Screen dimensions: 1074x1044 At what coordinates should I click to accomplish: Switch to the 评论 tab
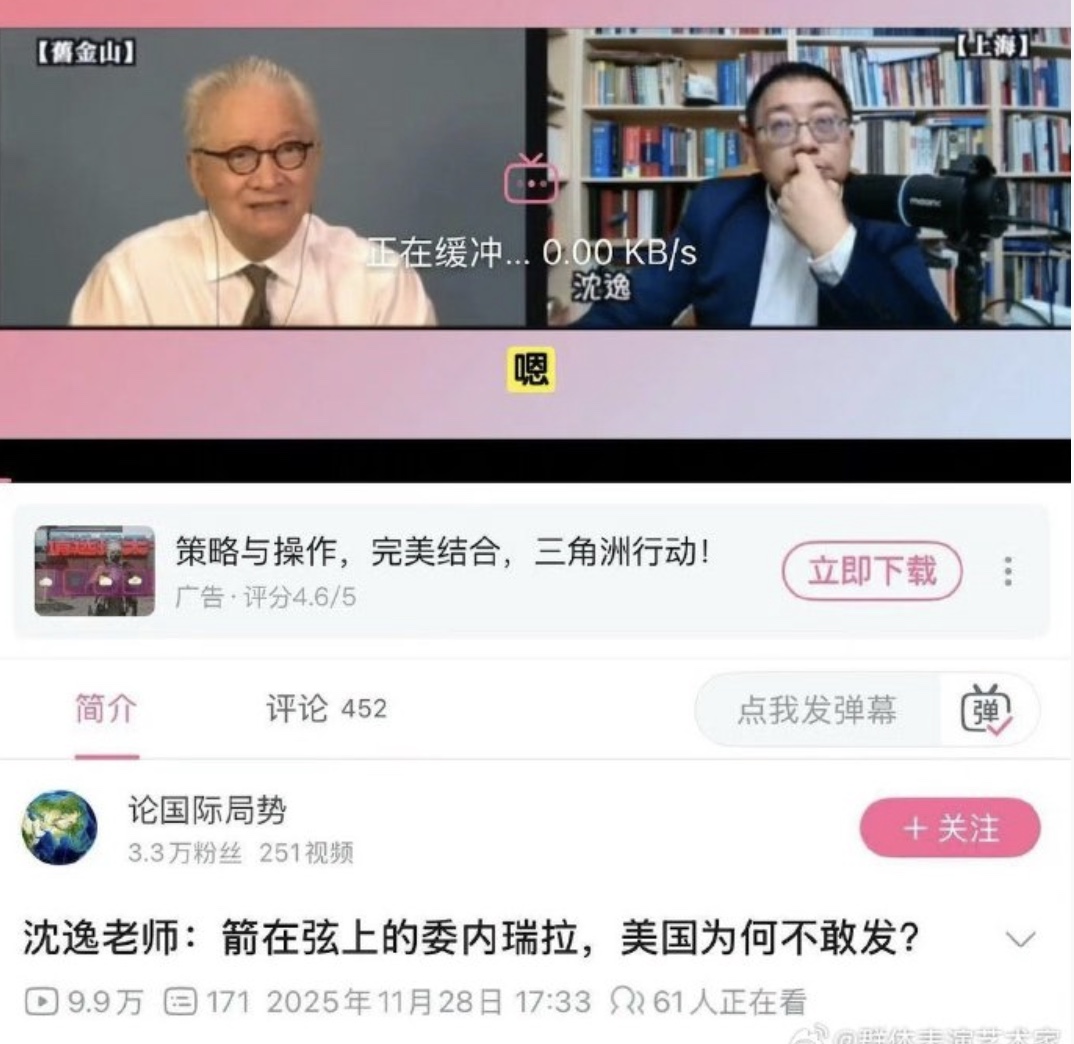pyautogui.click(x=325, y=709)
